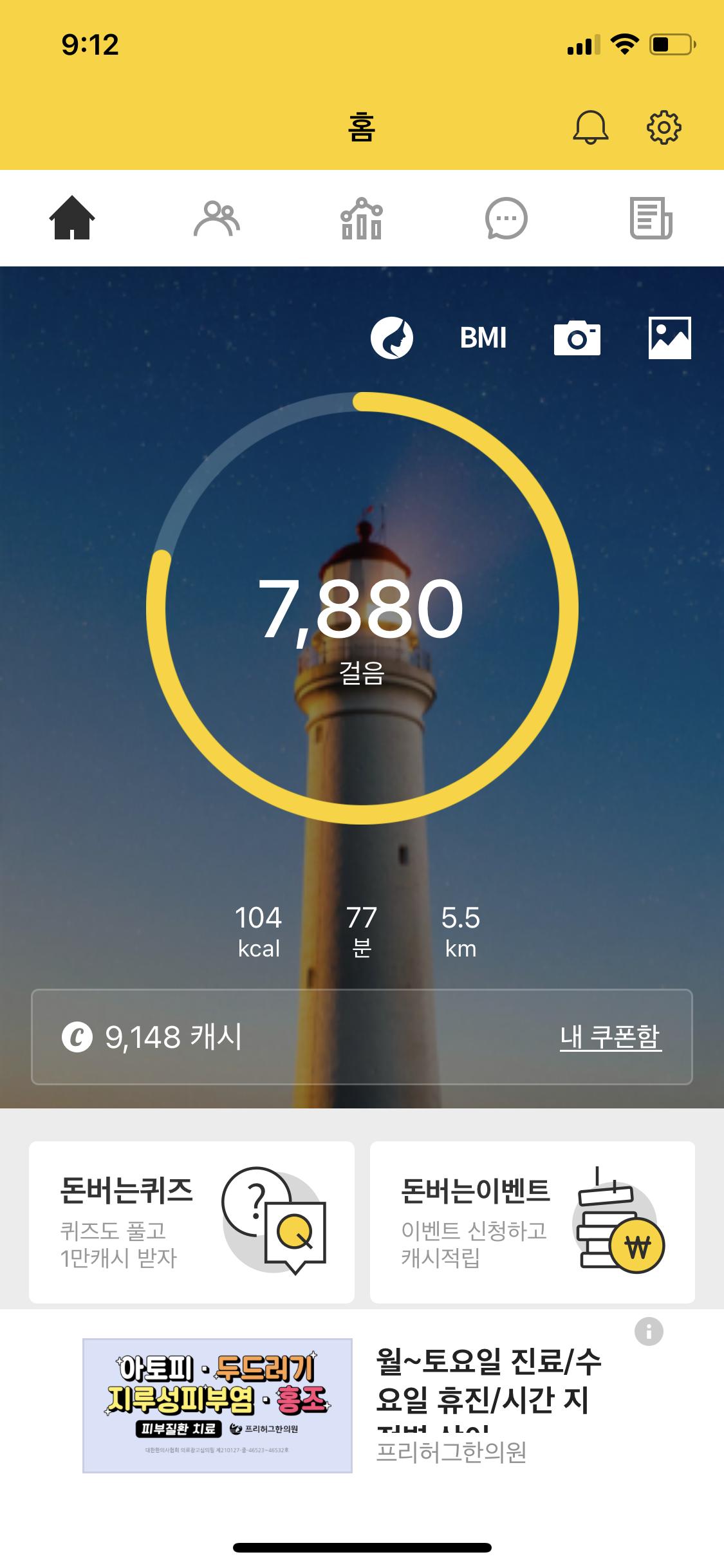
Task: Switch to the friends tab
Action: pyautogui.click(x=217, y=219)
